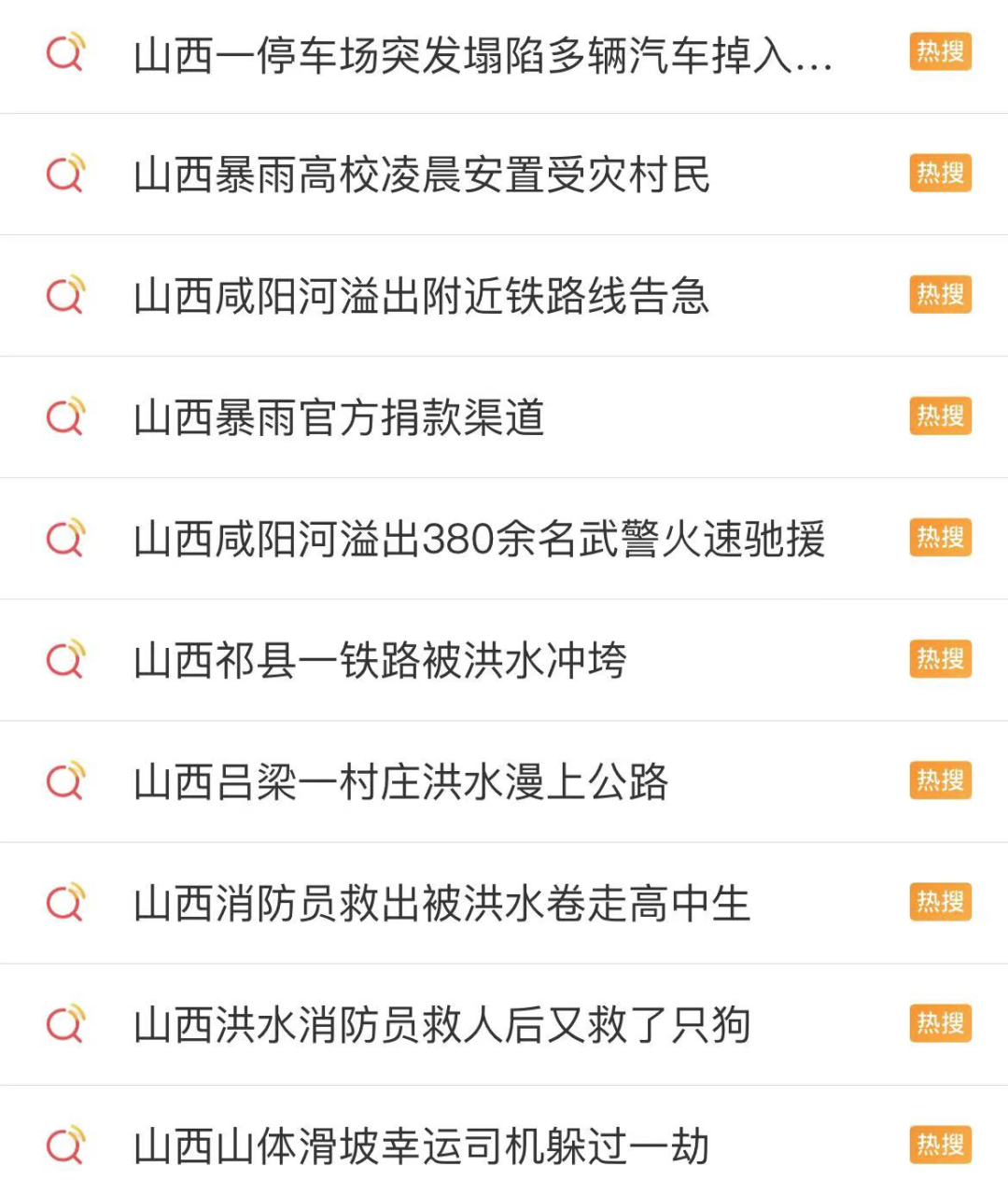Viewport: 1008px width, 1195px height.
Task: Tap 山西消防员救出被洪水卷走高中生 row
Action: pos(441,903)
